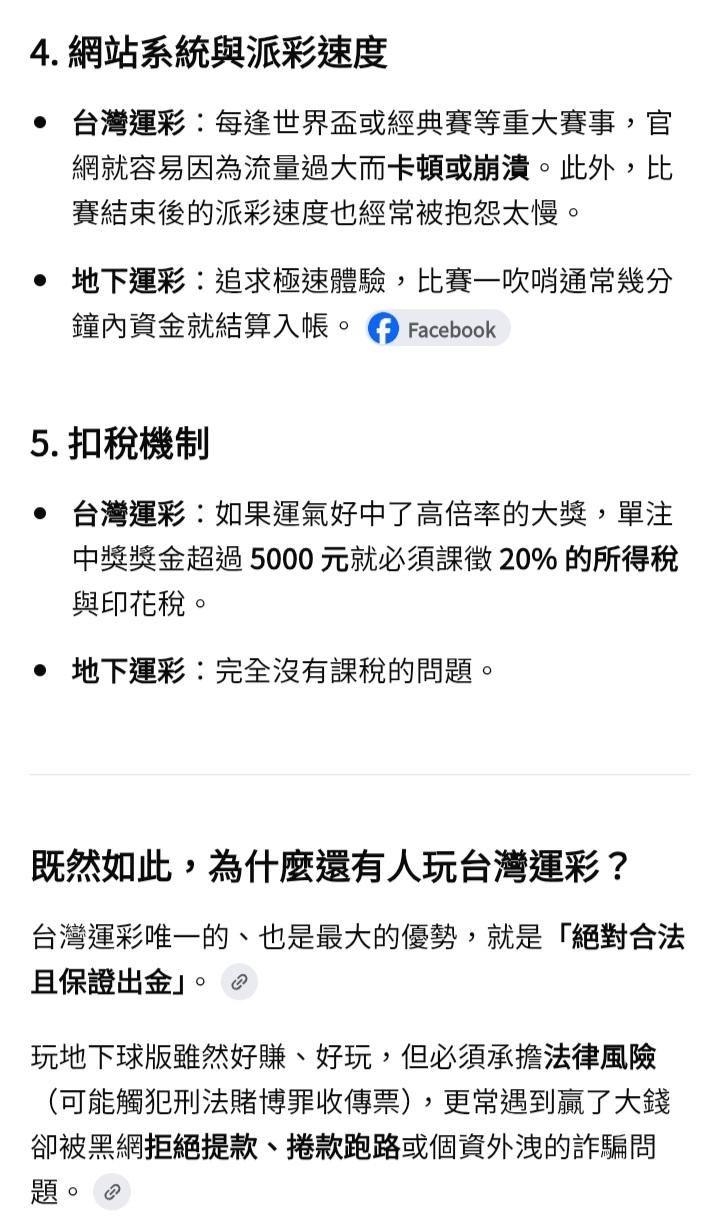The image size is (720, 1231).
Task: Open the Facebook source chip
Action: tap(437, 329)
